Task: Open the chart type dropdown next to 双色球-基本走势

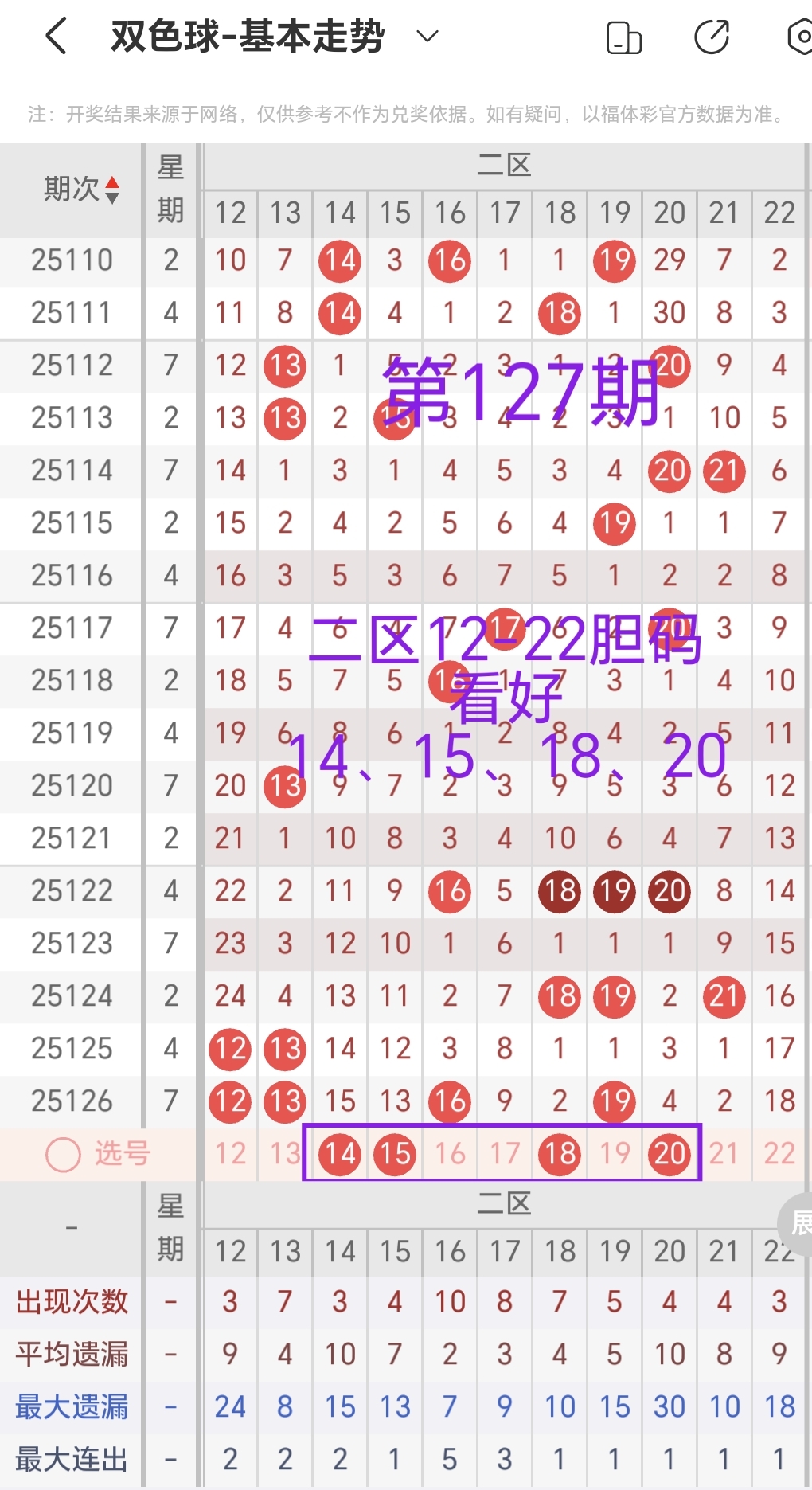Action: coord(427,36)
